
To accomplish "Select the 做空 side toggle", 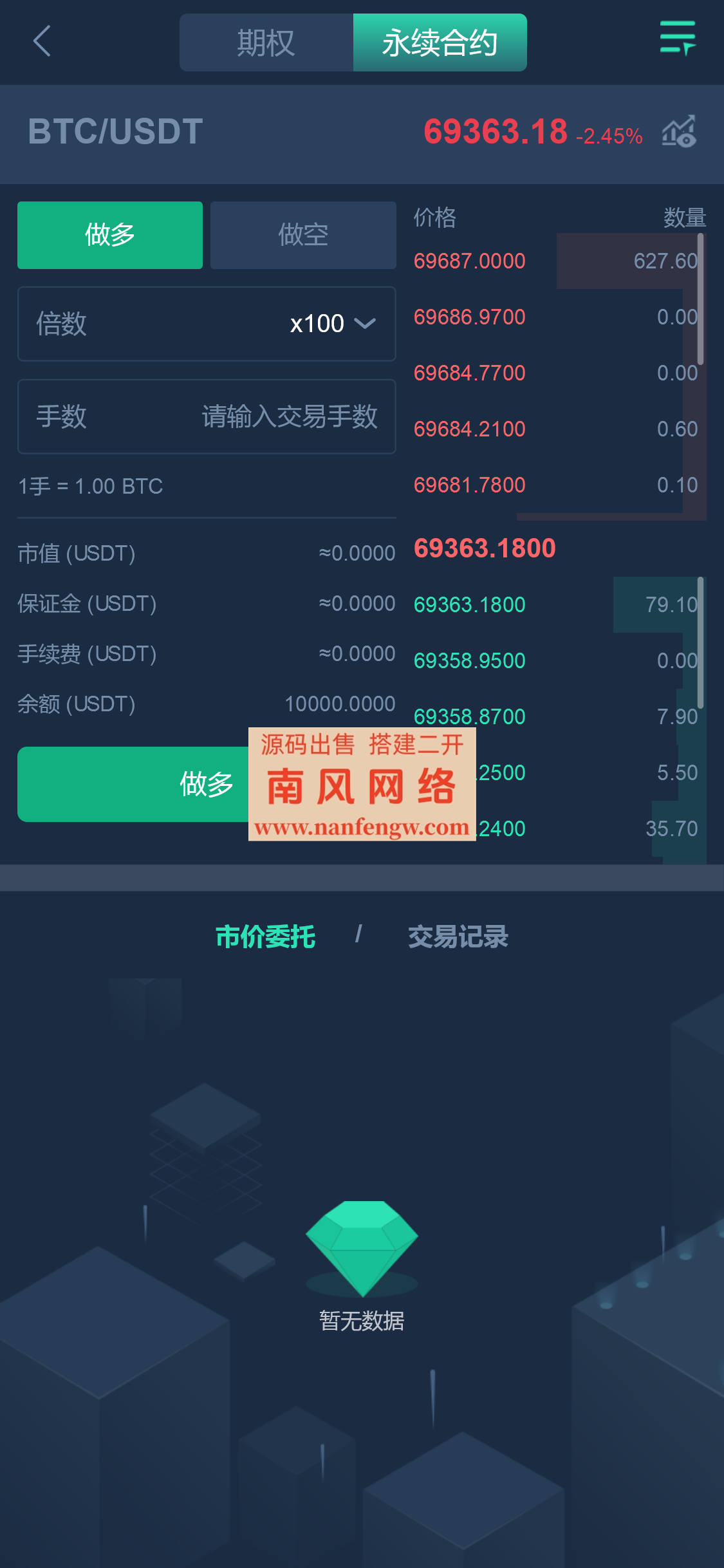I will tap(302, 234).
